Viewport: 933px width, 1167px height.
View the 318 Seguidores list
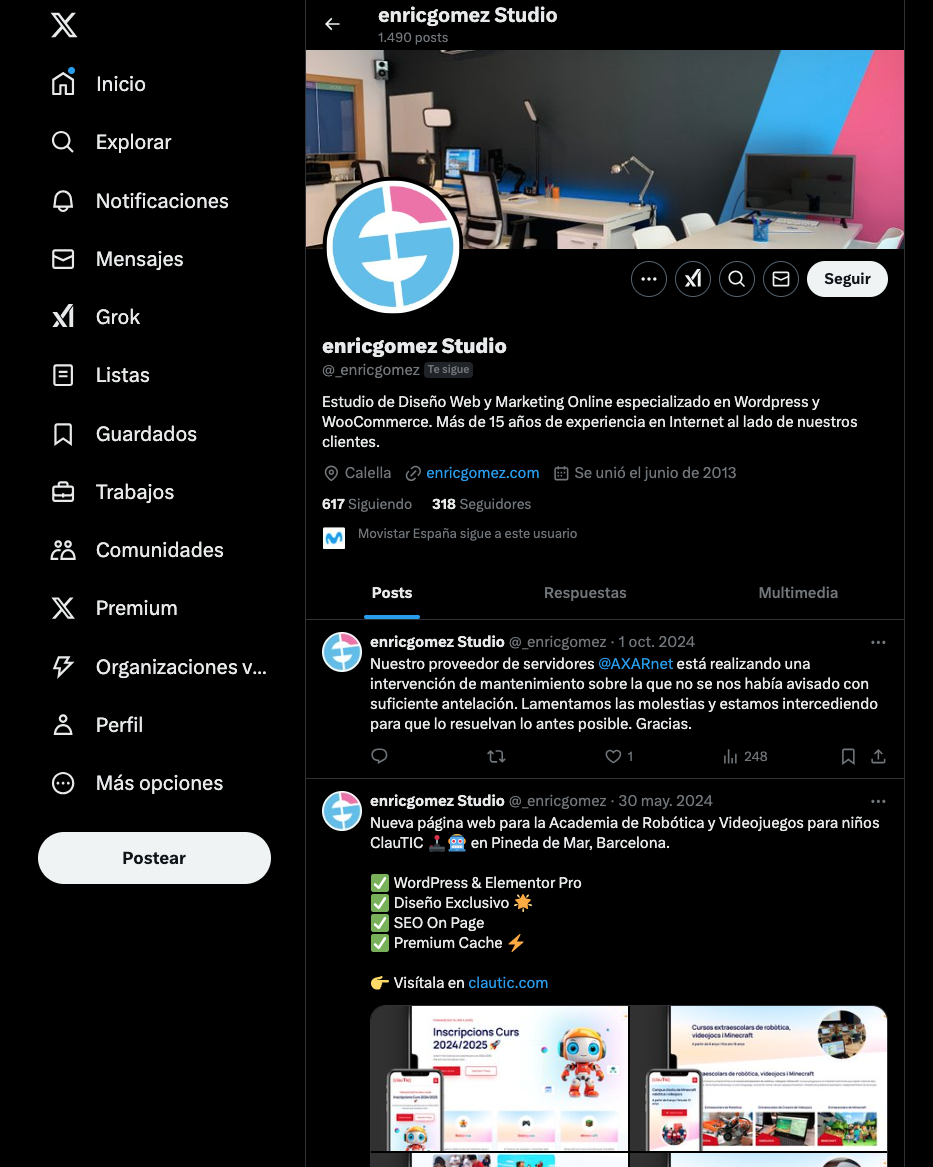coord(481,504)
